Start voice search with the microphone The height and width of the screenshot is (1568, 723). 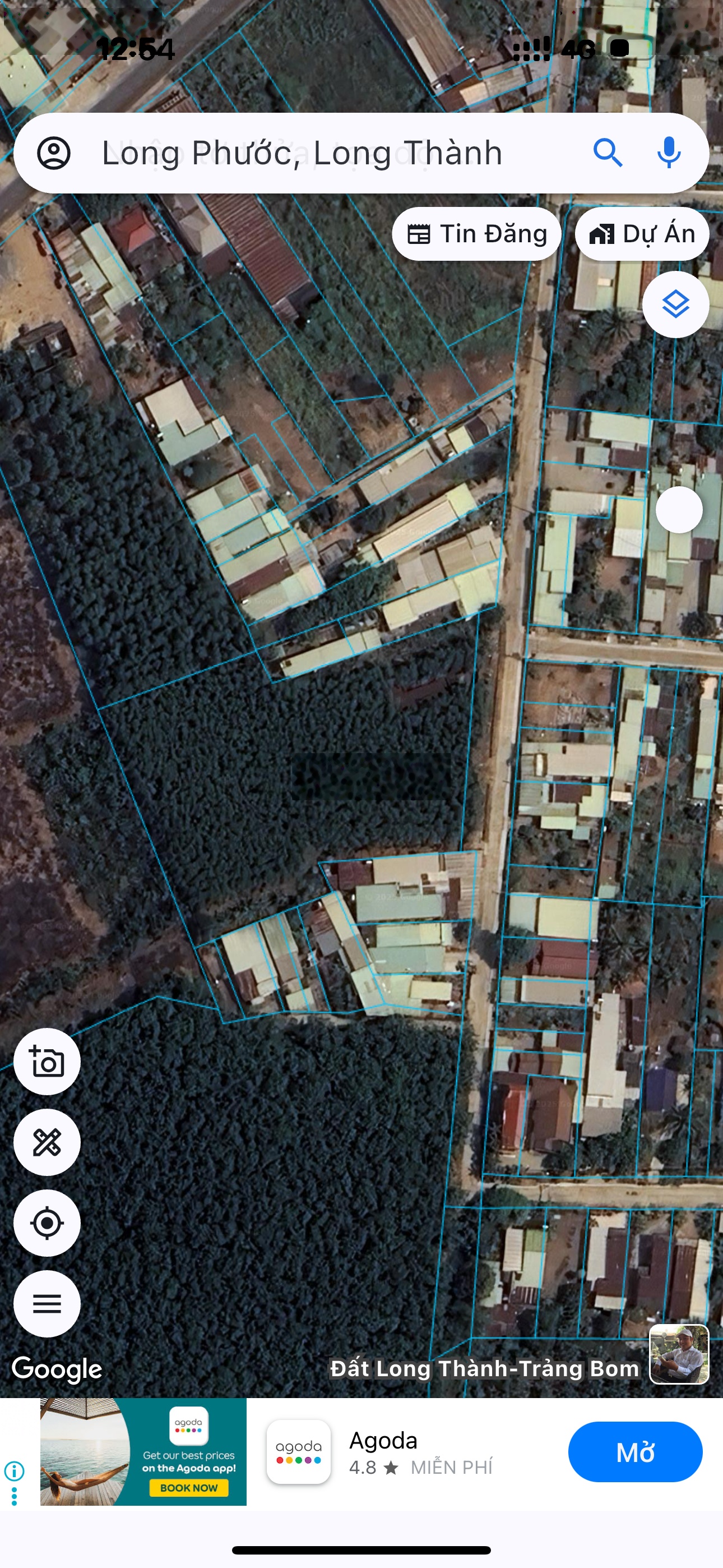click(x=669, y=153)
